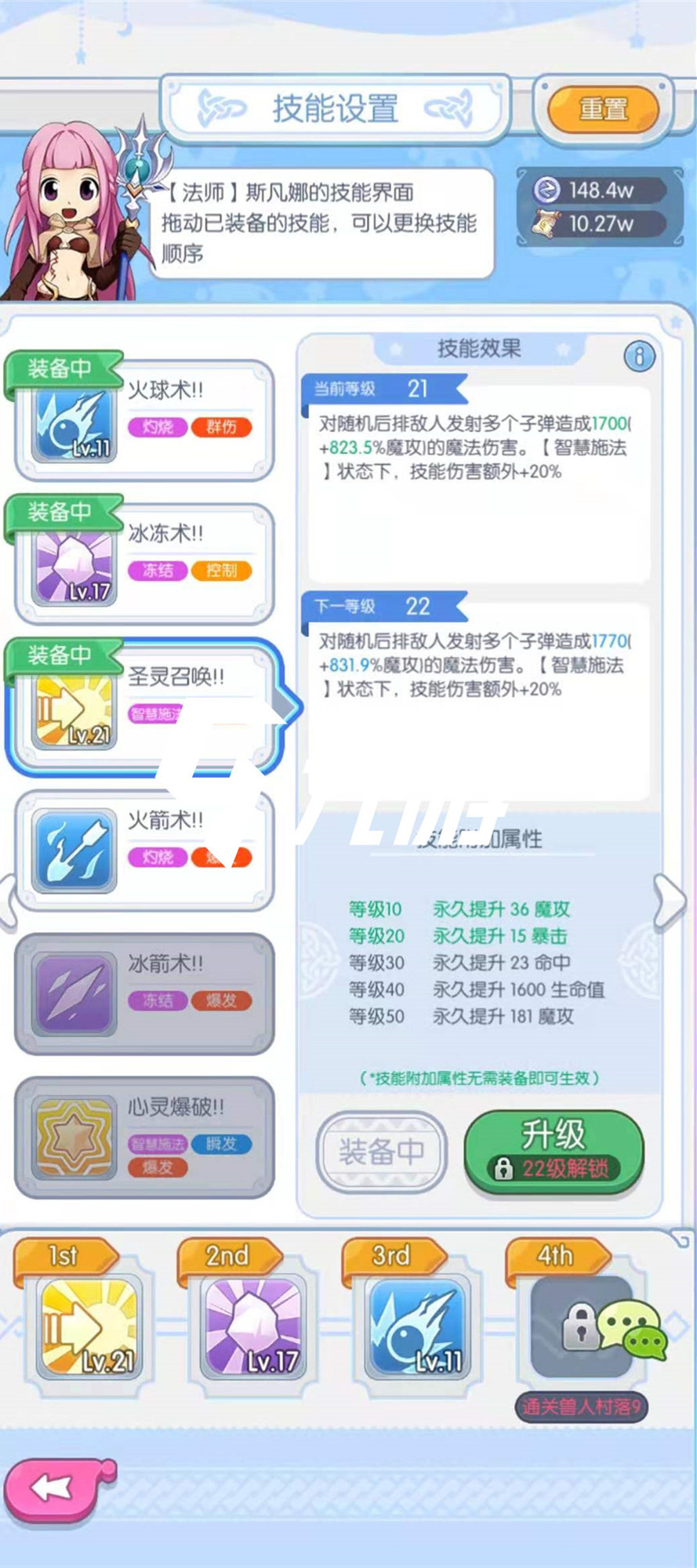Image resolution: width=697 pixels, height=1568 pixels.
Task: Tap the 重置 reset button
Action: 602,109
